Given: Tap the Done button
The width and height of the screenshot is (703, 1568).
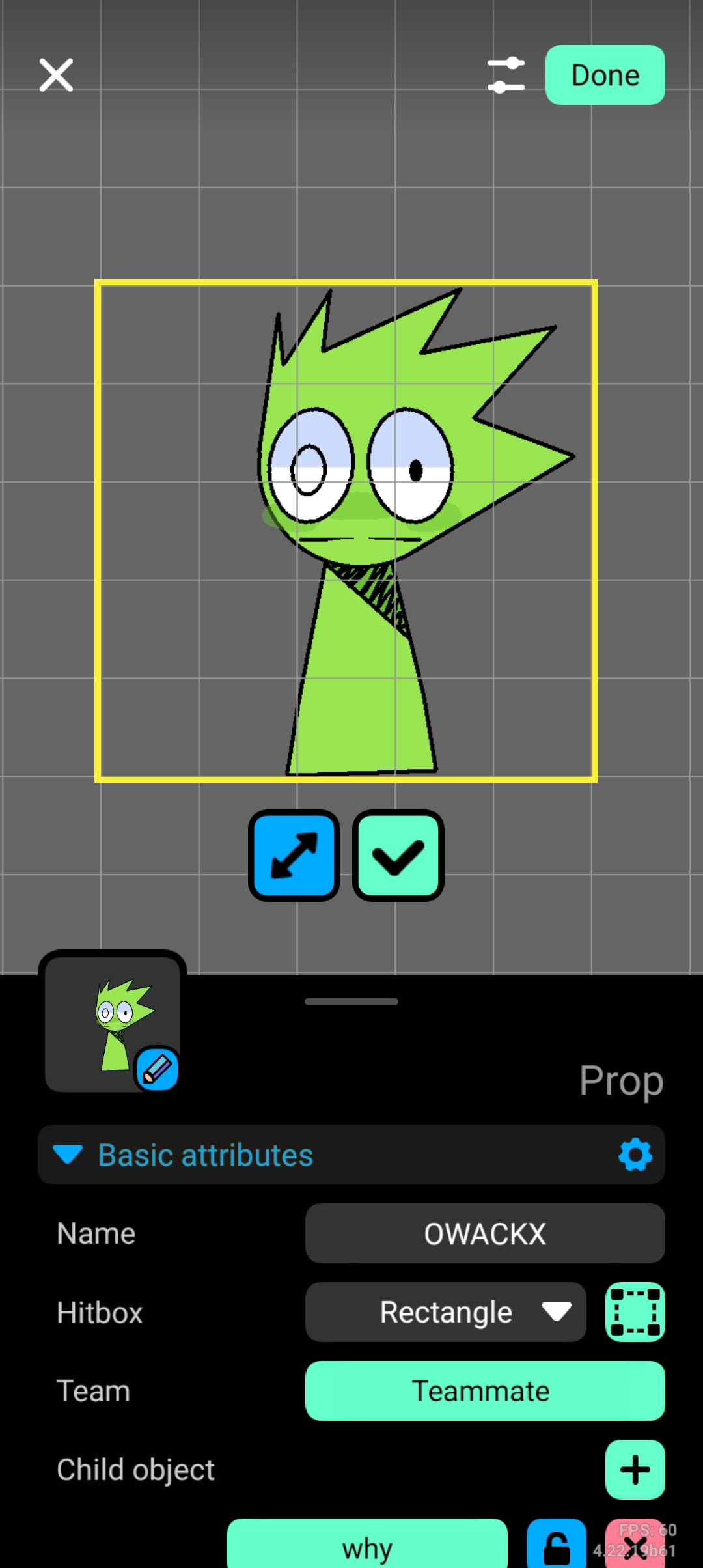Looking at the screenshot, I should (605, 75).
